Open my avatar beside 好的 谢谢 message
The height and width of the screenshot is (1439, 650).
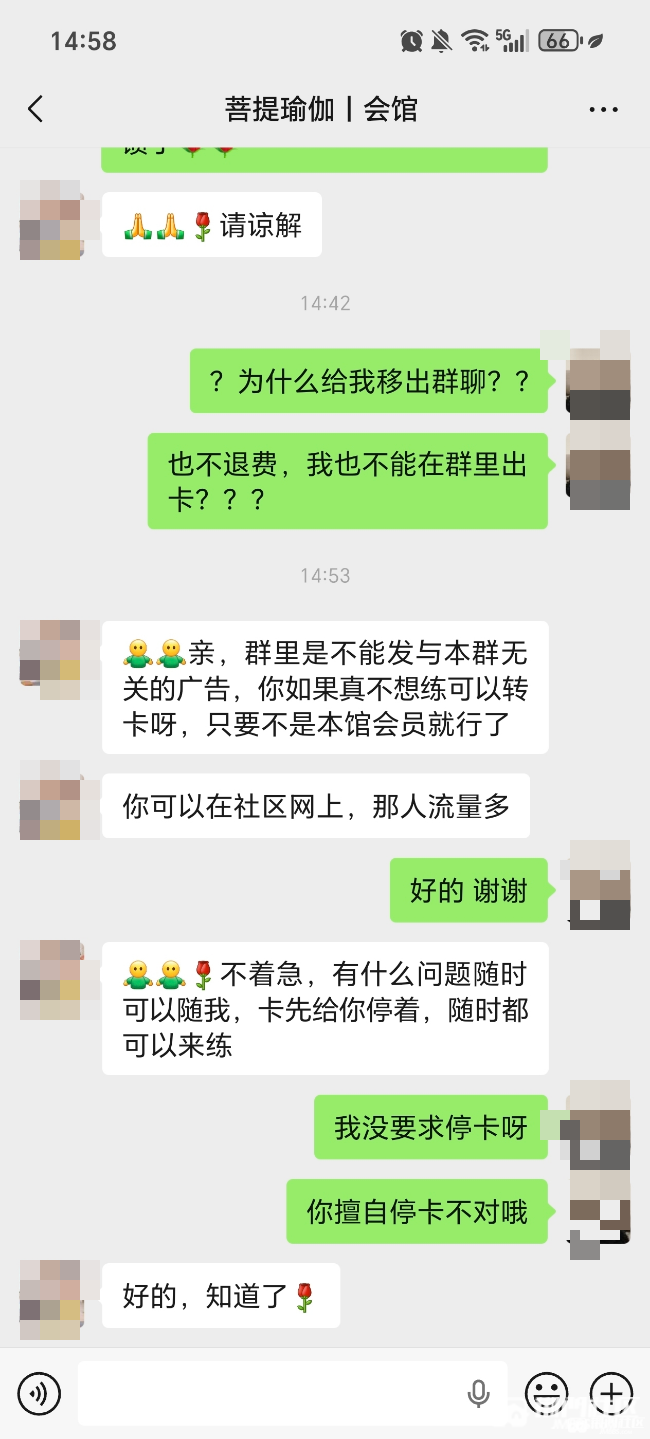tap(599, 887)
